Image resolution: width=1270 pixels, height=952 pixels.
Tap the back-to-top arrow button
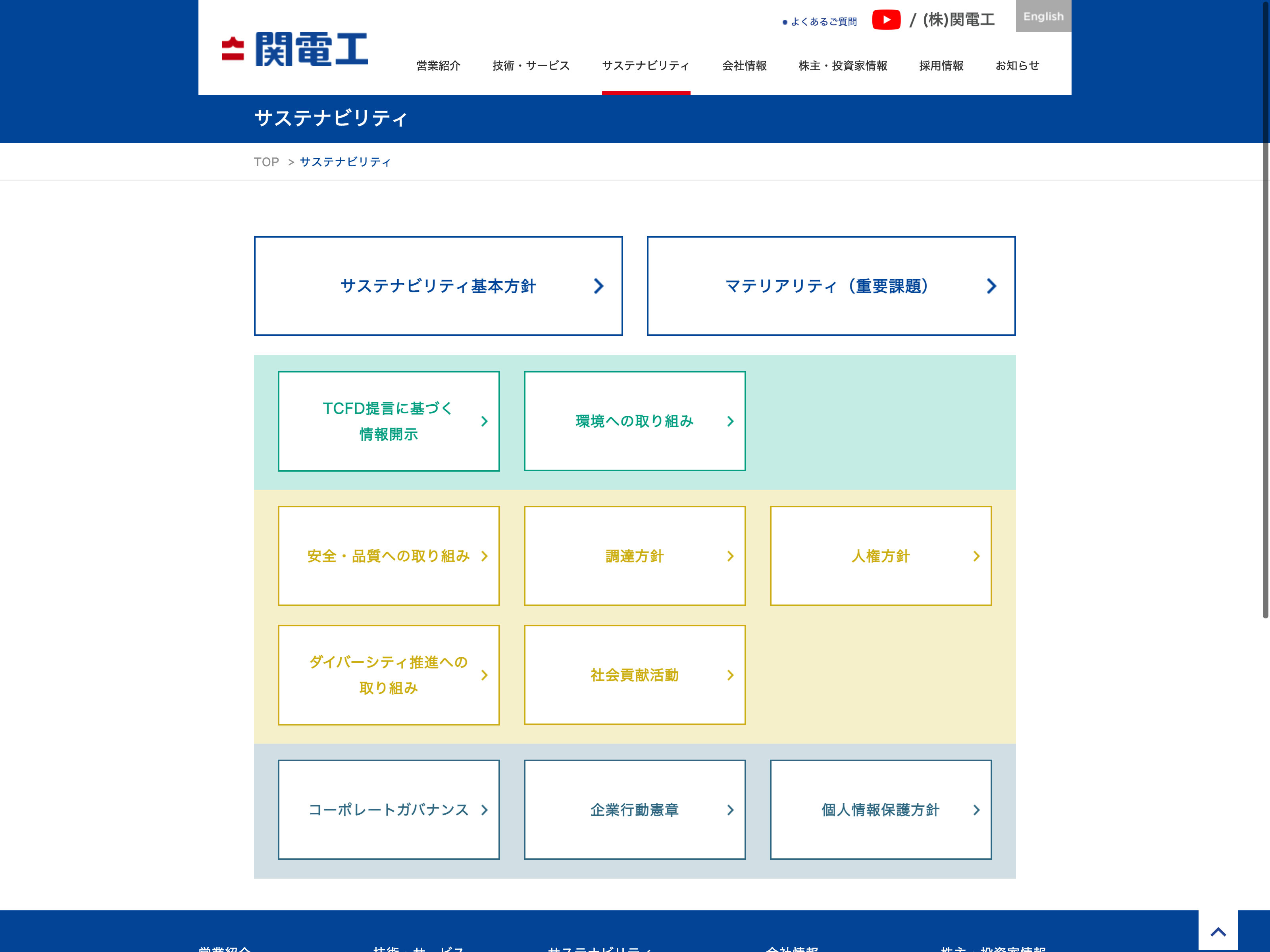[1218, 931]
